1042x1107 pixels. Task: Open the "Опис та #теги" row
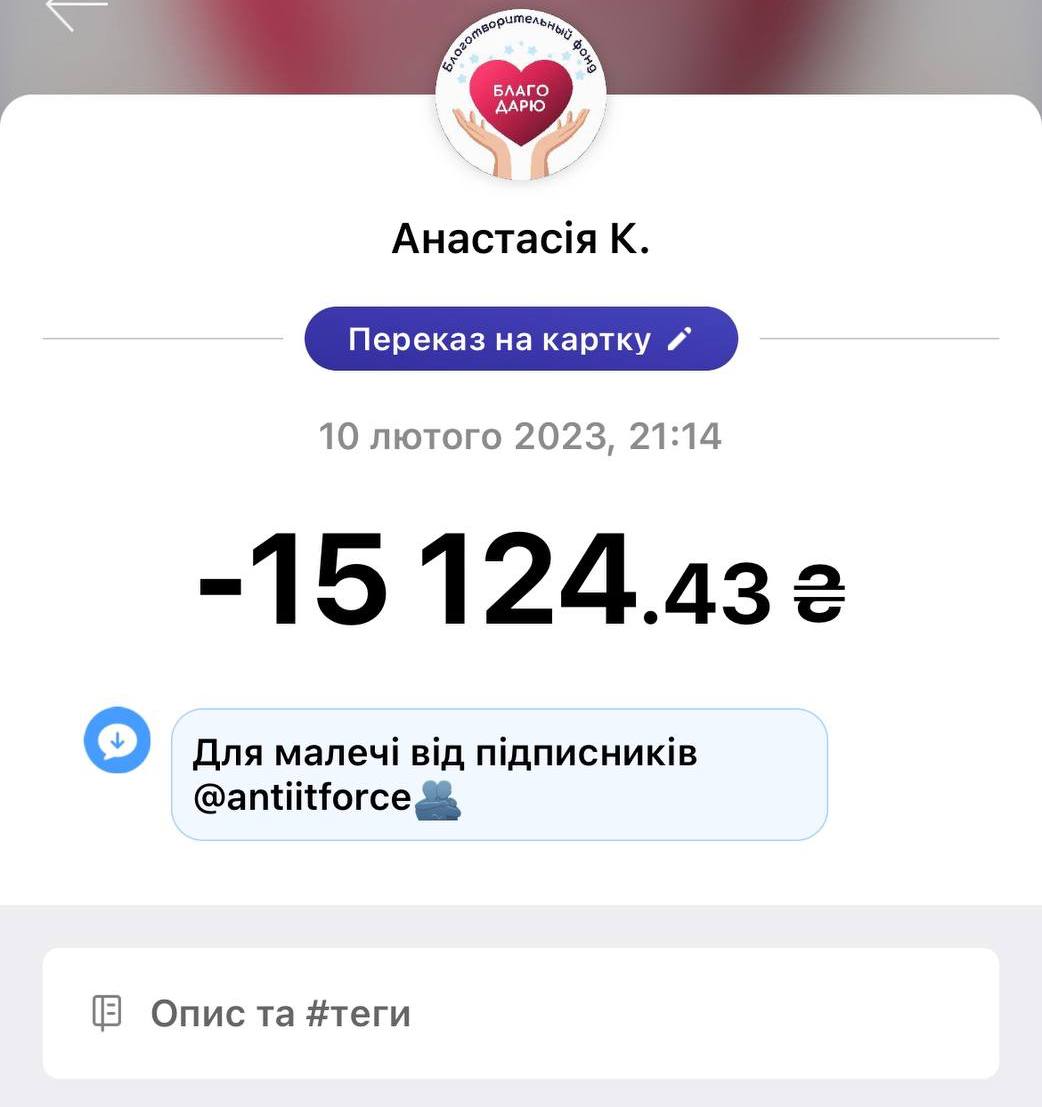click(x=520, y=1013)
